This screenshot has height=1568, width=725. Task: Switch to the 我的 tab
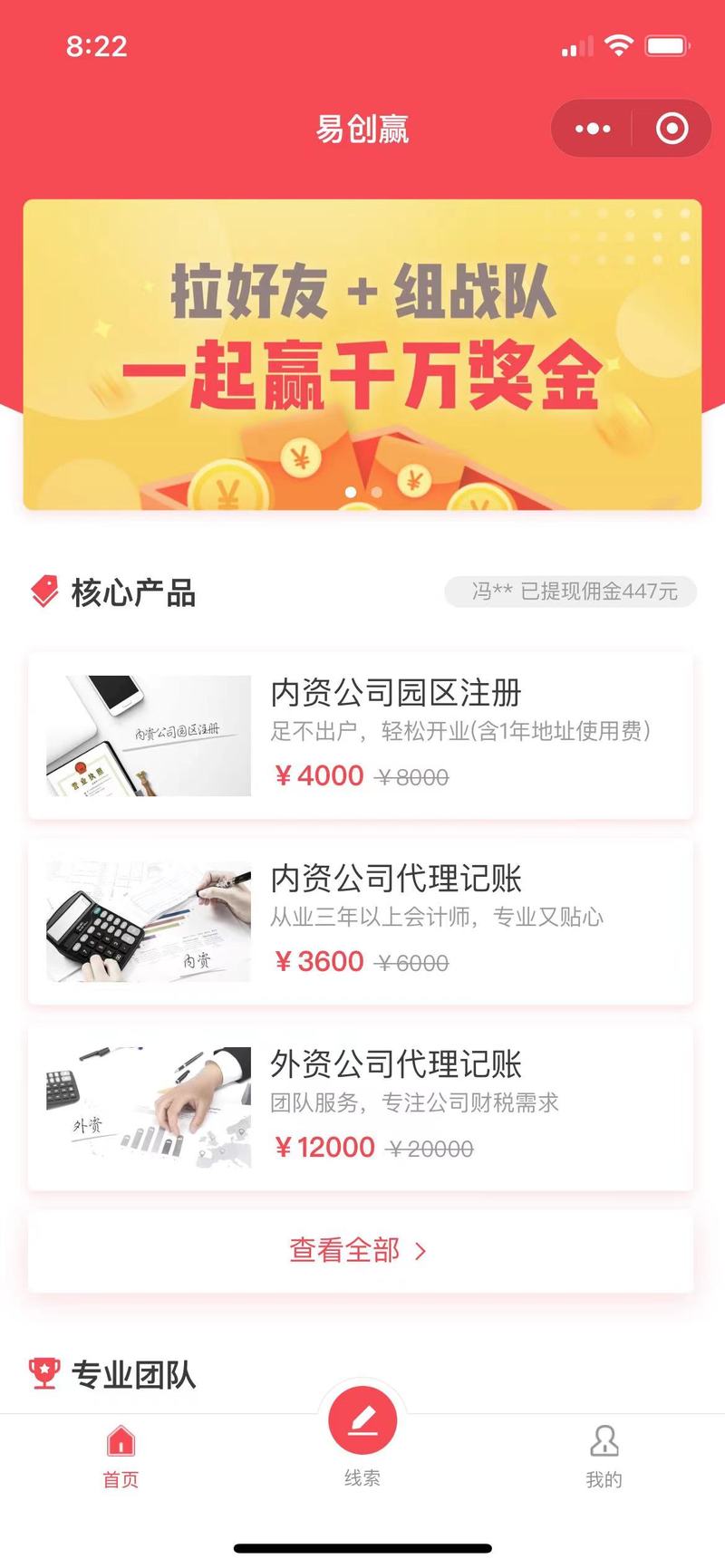pos(604,1456)
